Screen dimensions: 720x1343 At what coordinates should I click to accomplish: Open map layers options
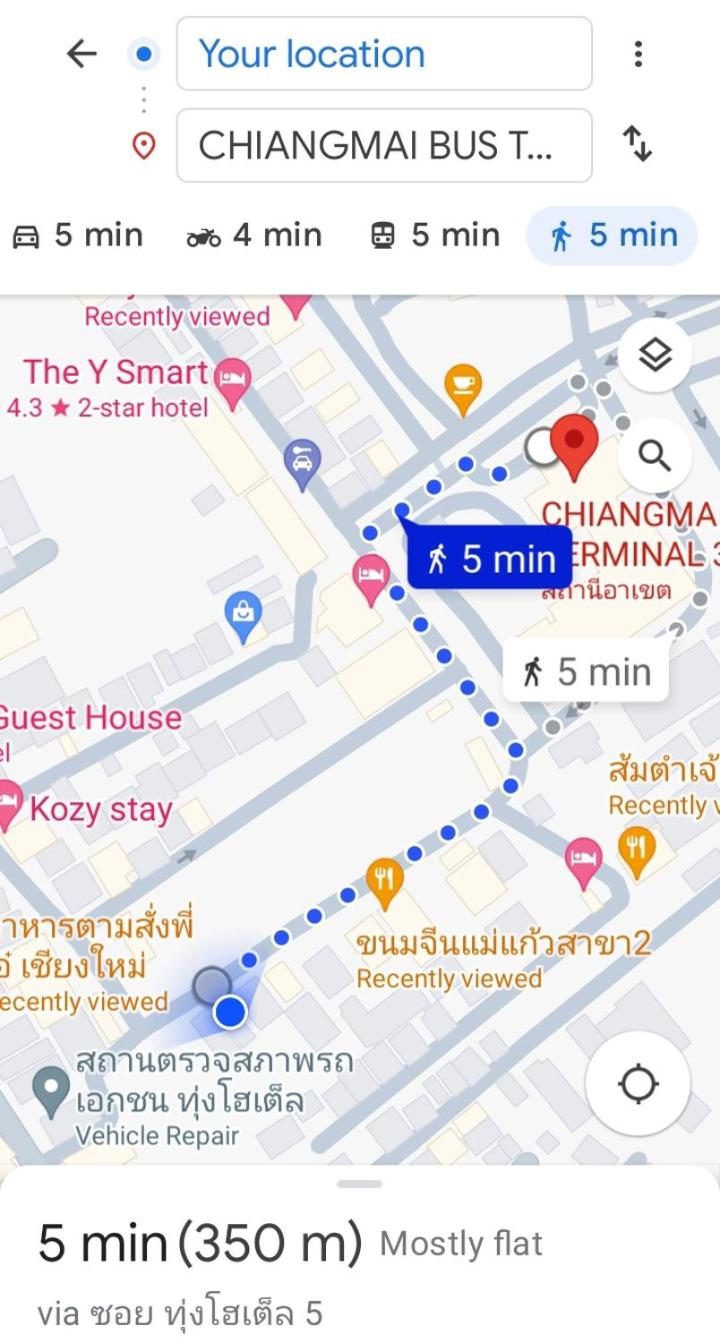tap(655, 354)
